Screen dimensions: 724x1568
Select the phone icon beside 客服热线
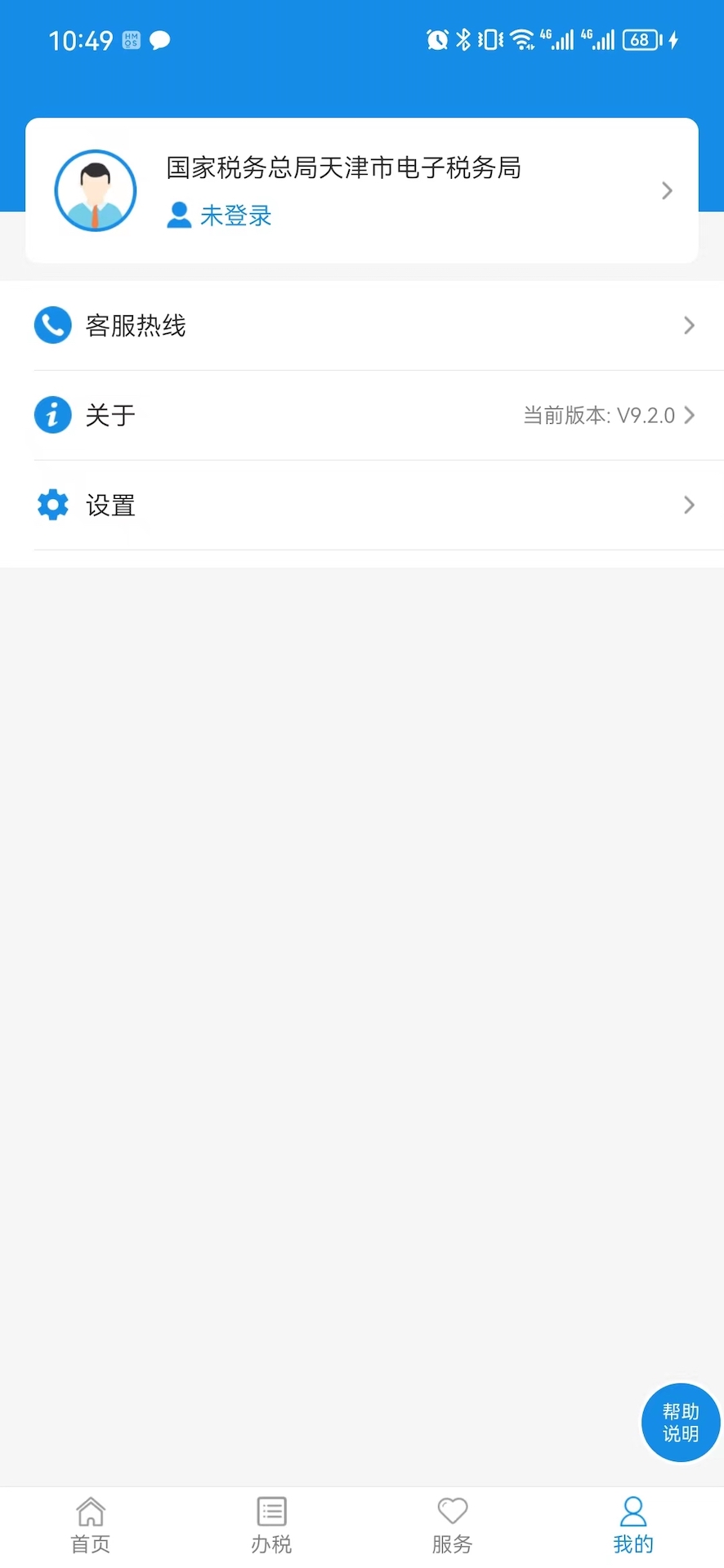point(52,325)
